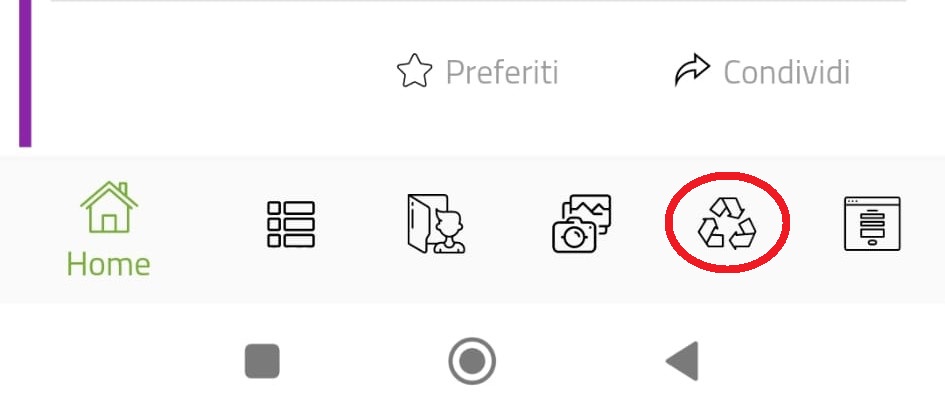Open the photo gallery camera tab
The width and height of the screenshot is (945, 418).
click(581, 223)
